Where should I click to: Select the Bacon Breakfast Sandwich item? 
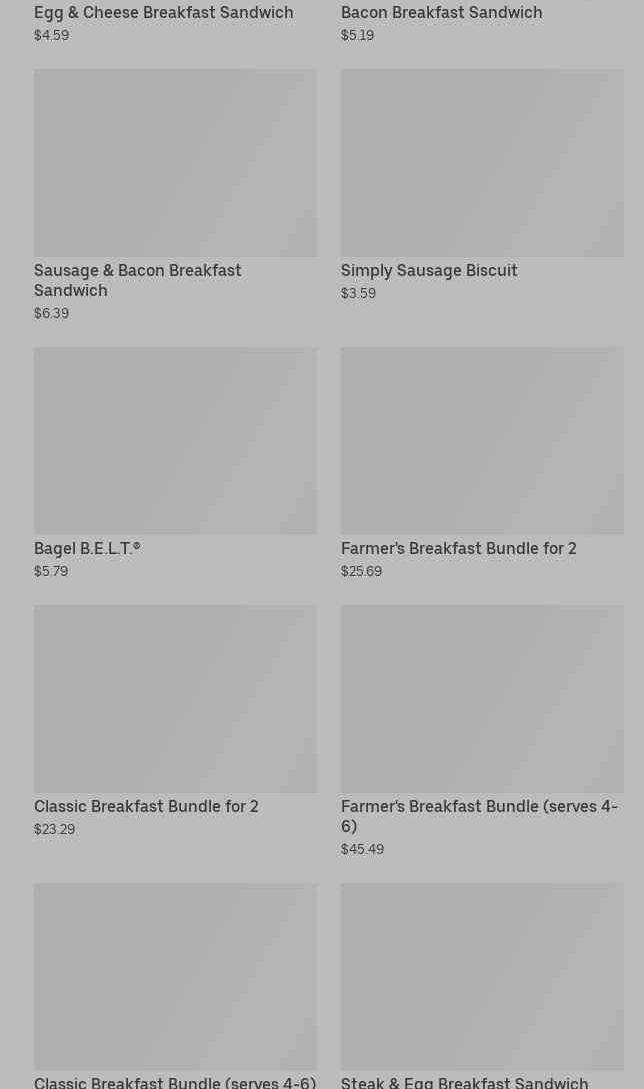(481, 22)
